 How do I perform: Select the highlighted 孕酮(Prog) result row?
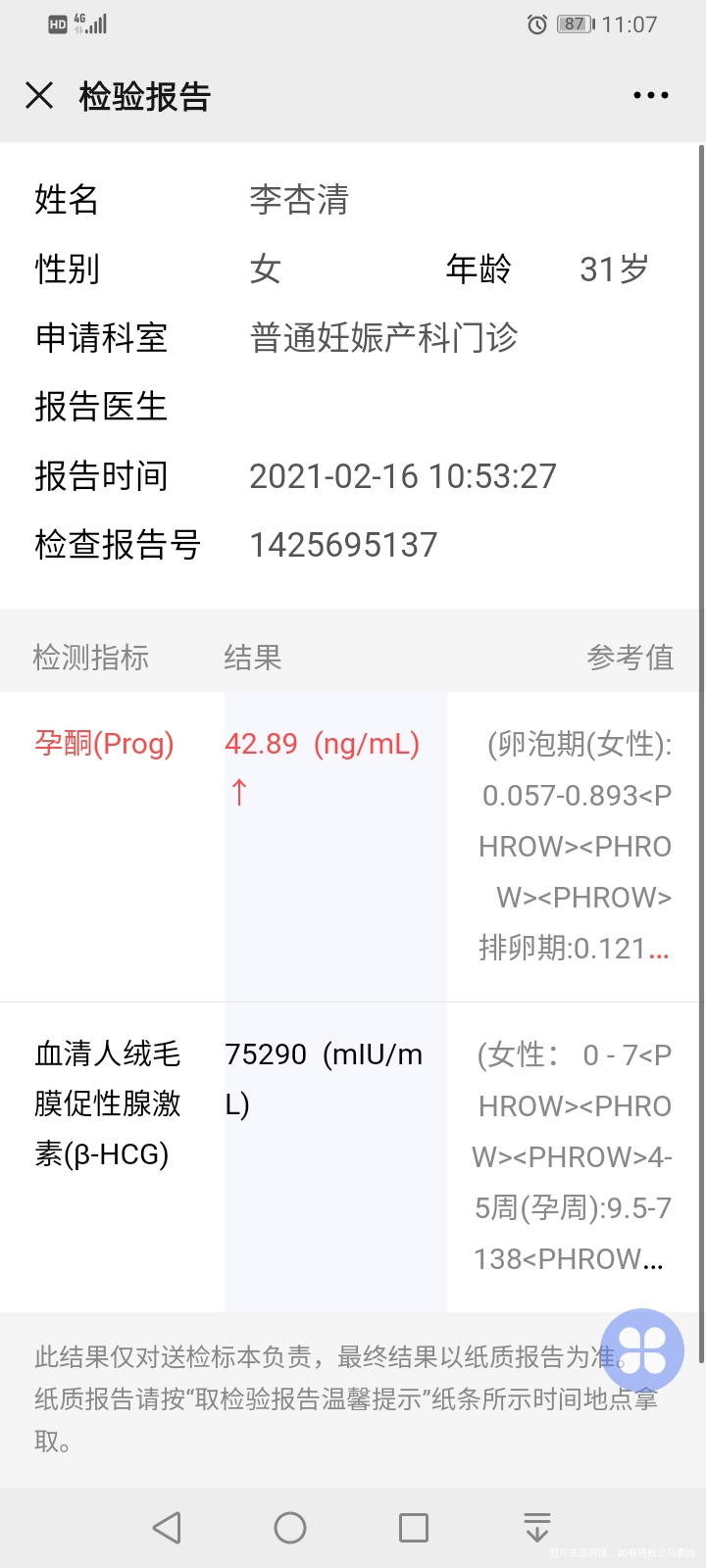[x=105, y=745]
